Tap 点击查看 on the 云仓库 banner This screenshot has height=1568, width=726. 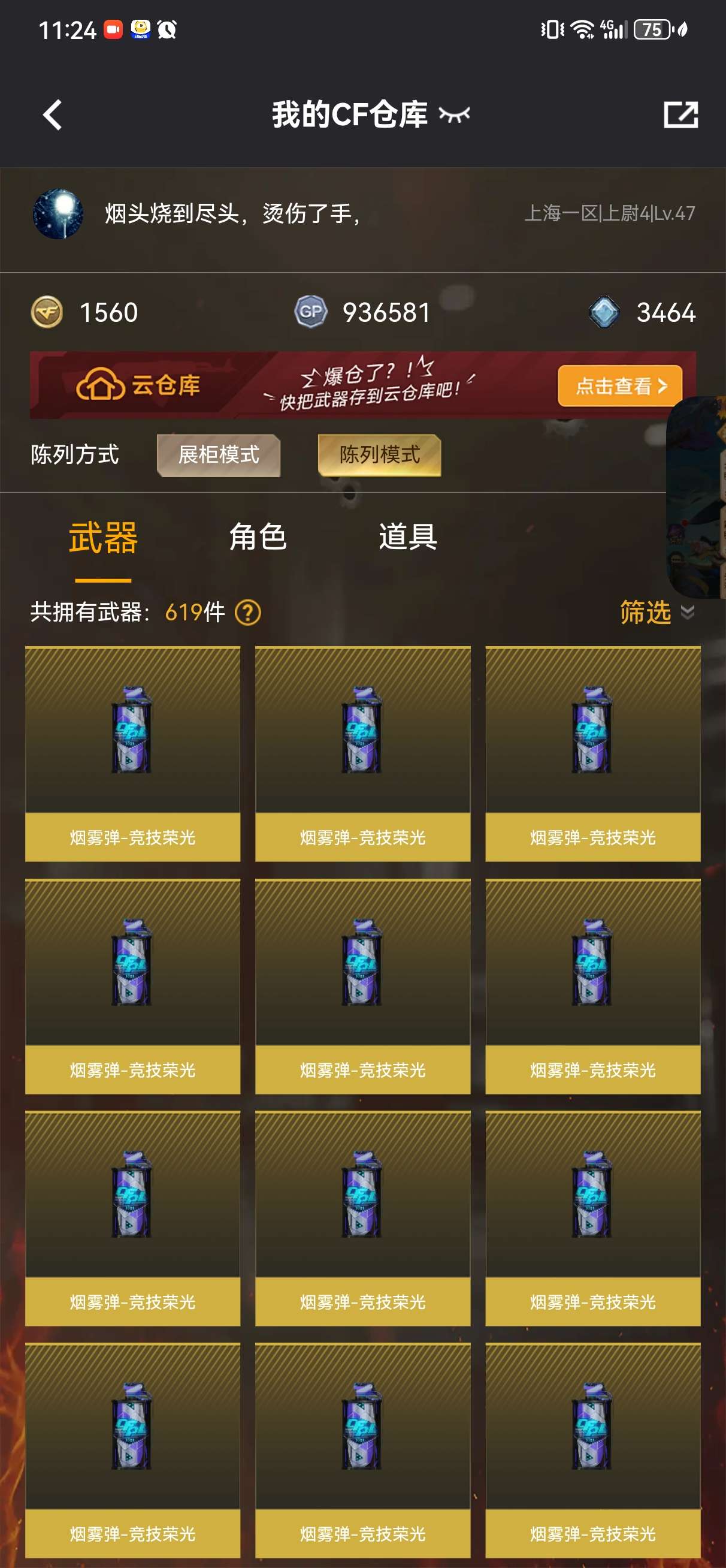click(619, 386)
